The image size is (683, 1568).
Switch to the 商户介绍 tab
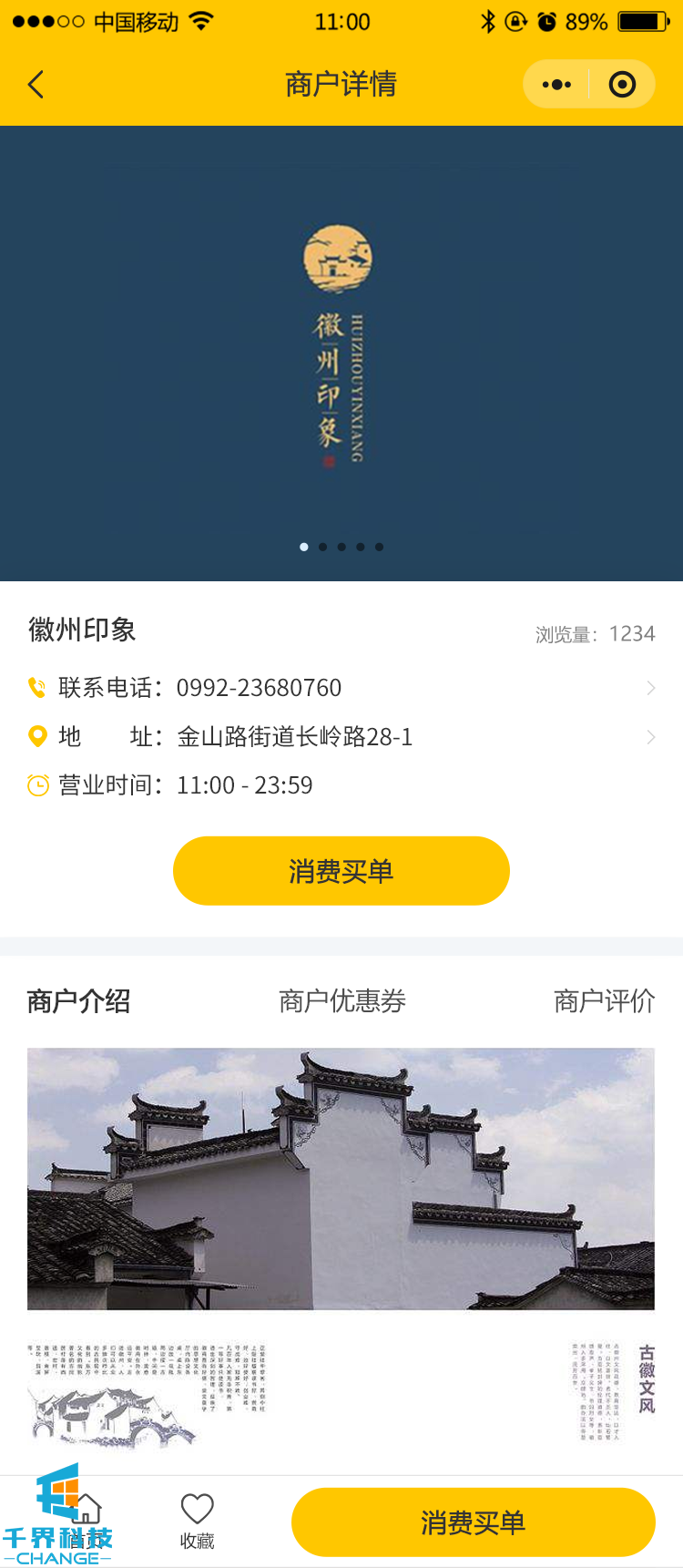(79, 1001)
